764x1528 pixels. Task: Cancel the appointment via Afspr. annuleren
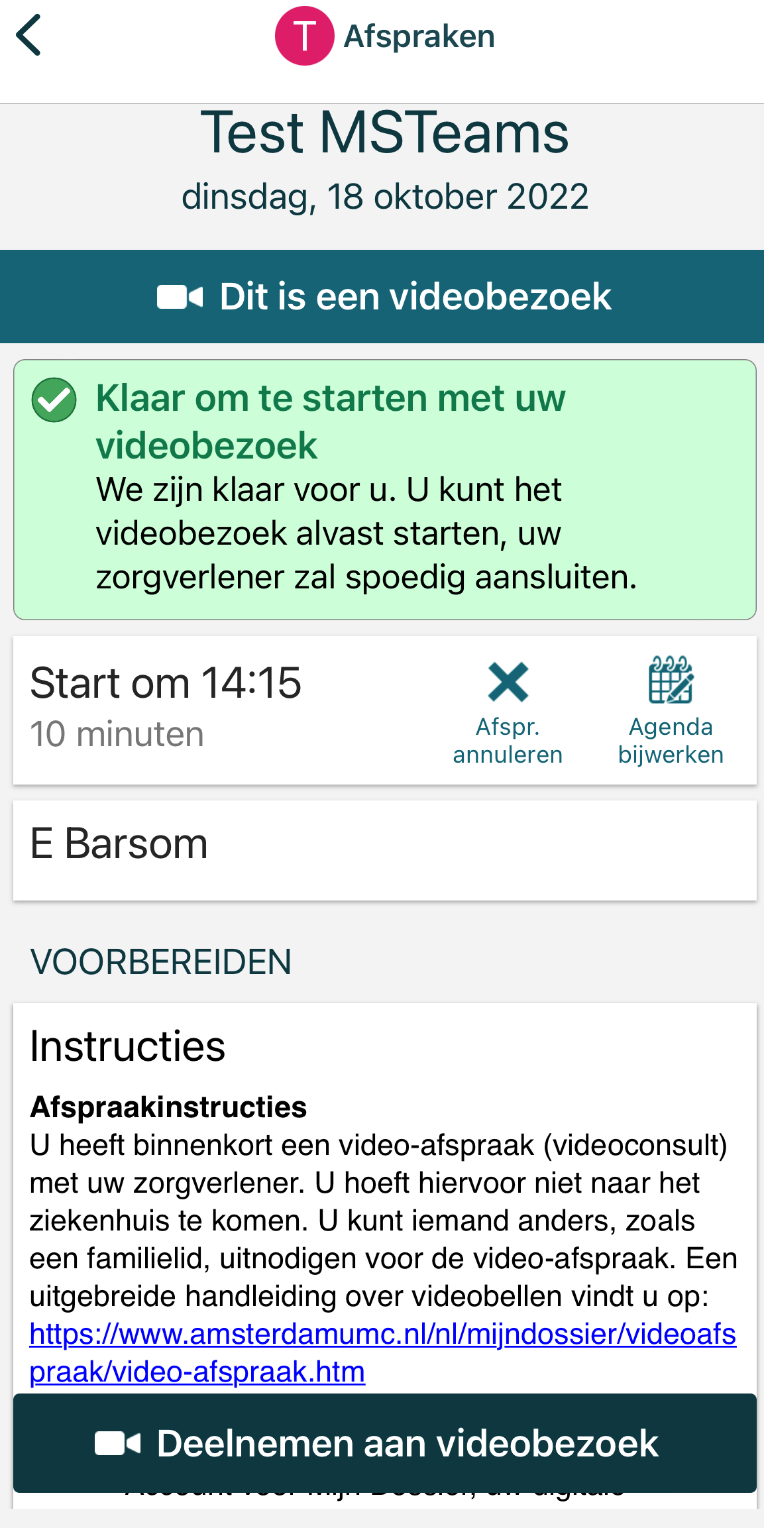[507, 711]
